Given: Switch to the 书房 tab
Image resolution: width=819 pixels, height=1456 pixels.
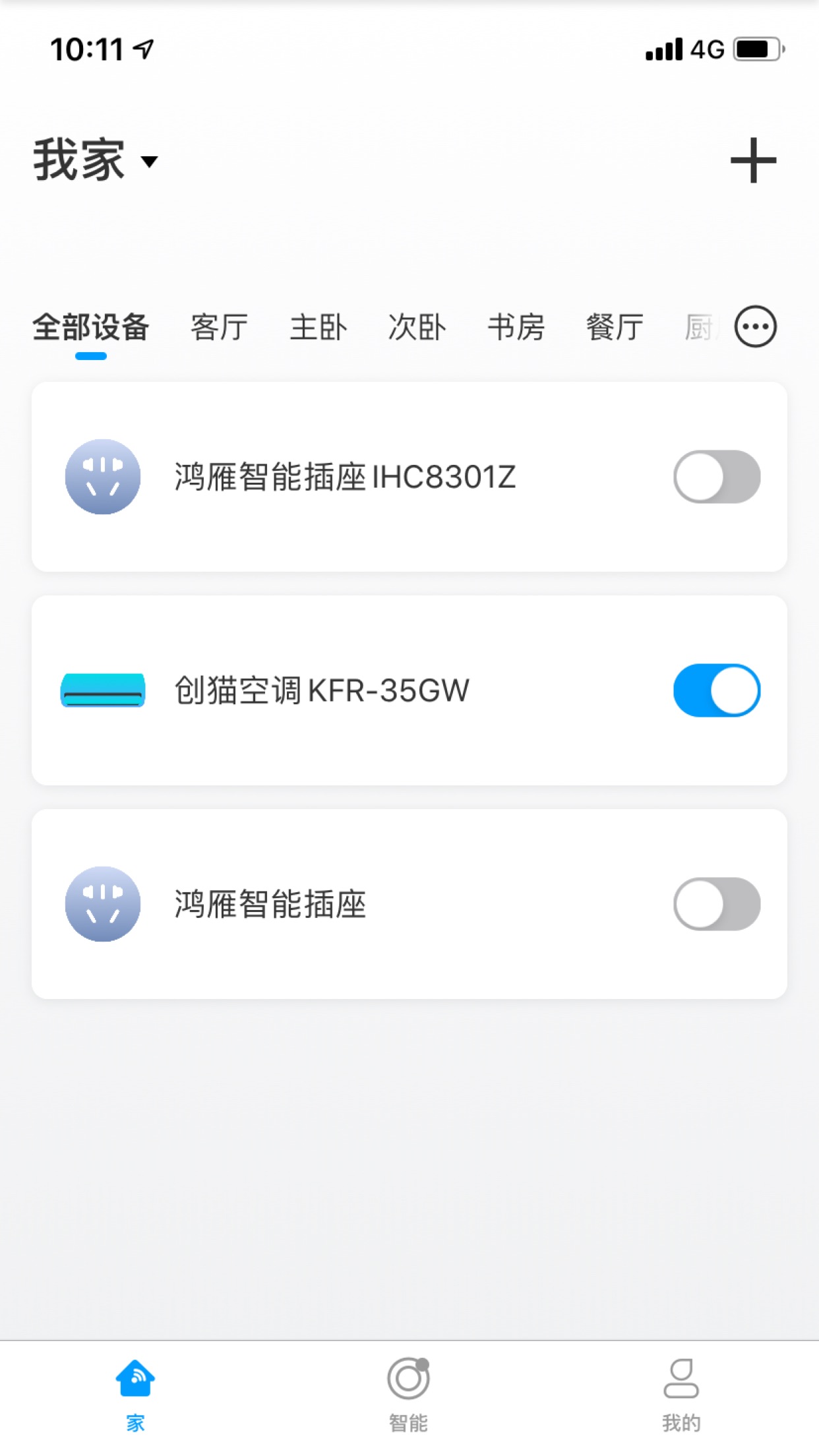Looking at the screenshot, I should coord(516,327).
